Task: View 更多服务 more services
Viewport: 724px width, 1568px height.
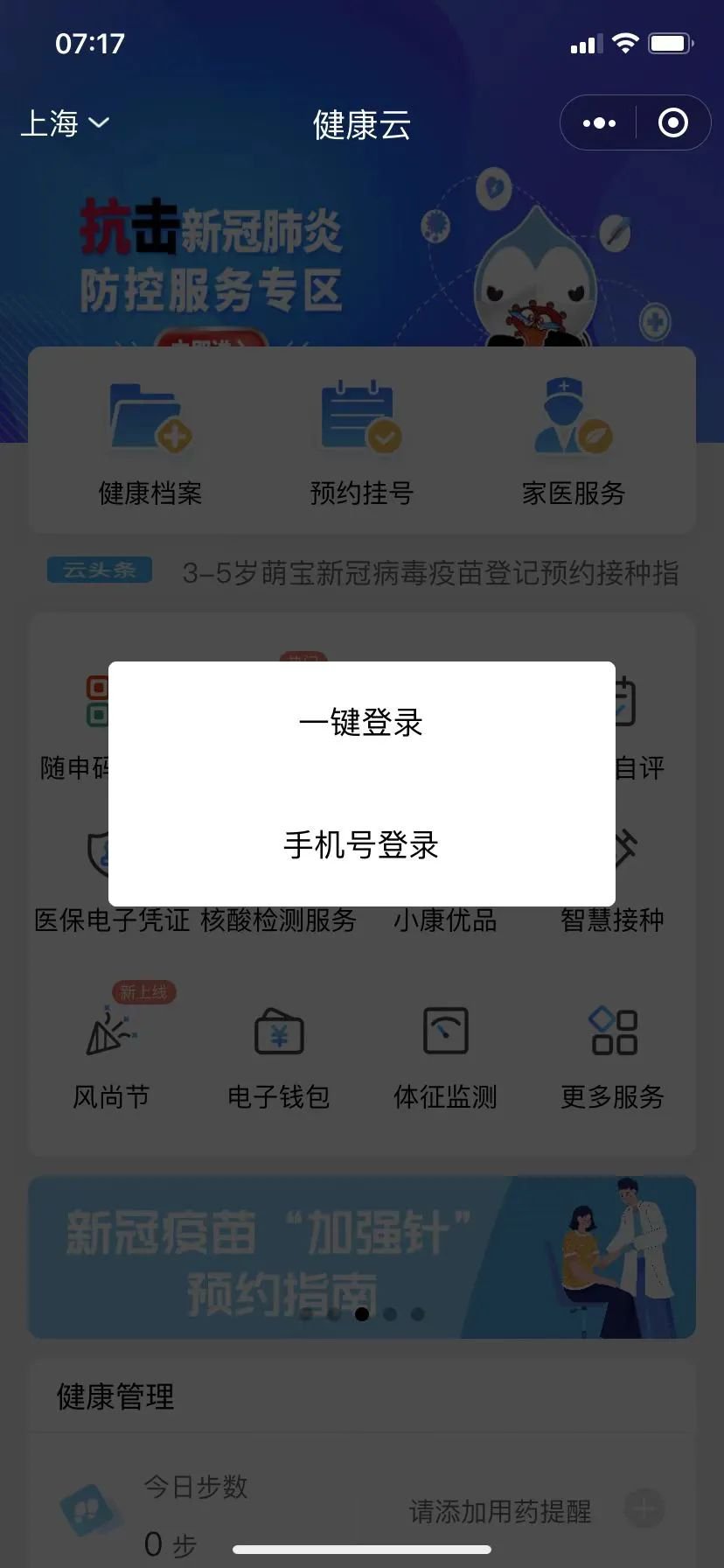Action: click(612, 1057)
